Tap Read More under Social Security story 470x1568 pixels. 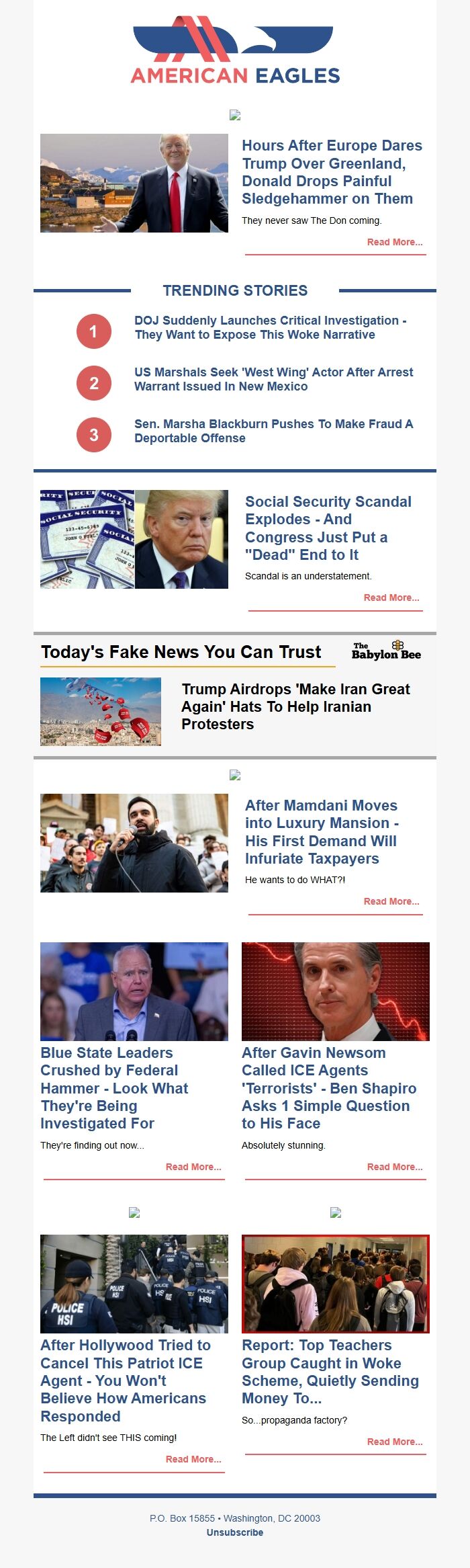(x=391, y=597)
